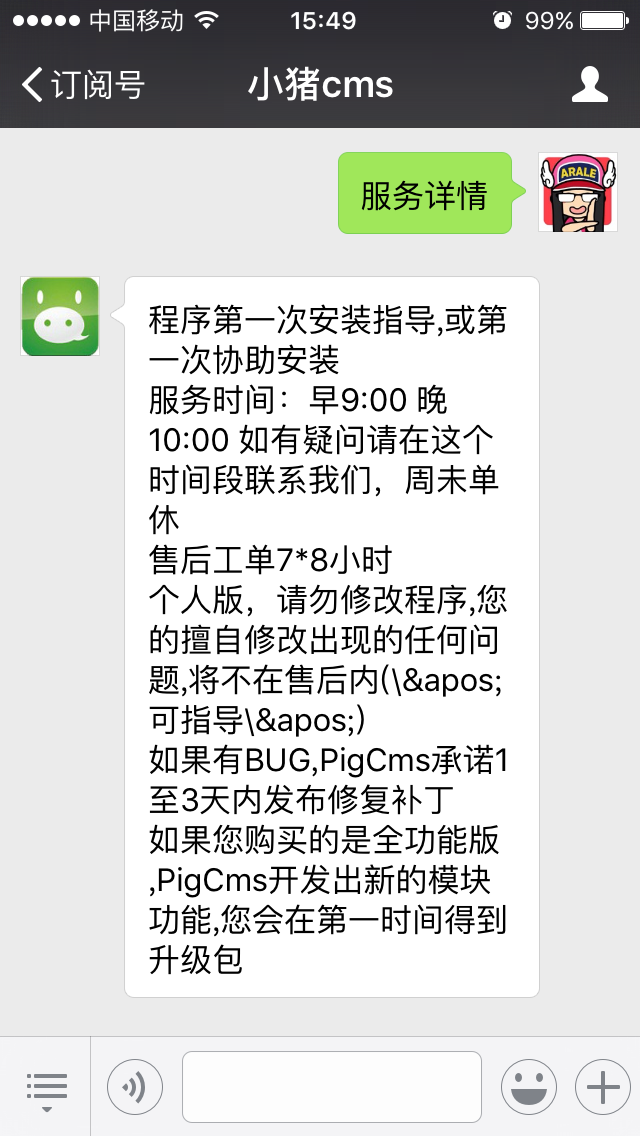Switch to voice input mode

(135, 1087)
